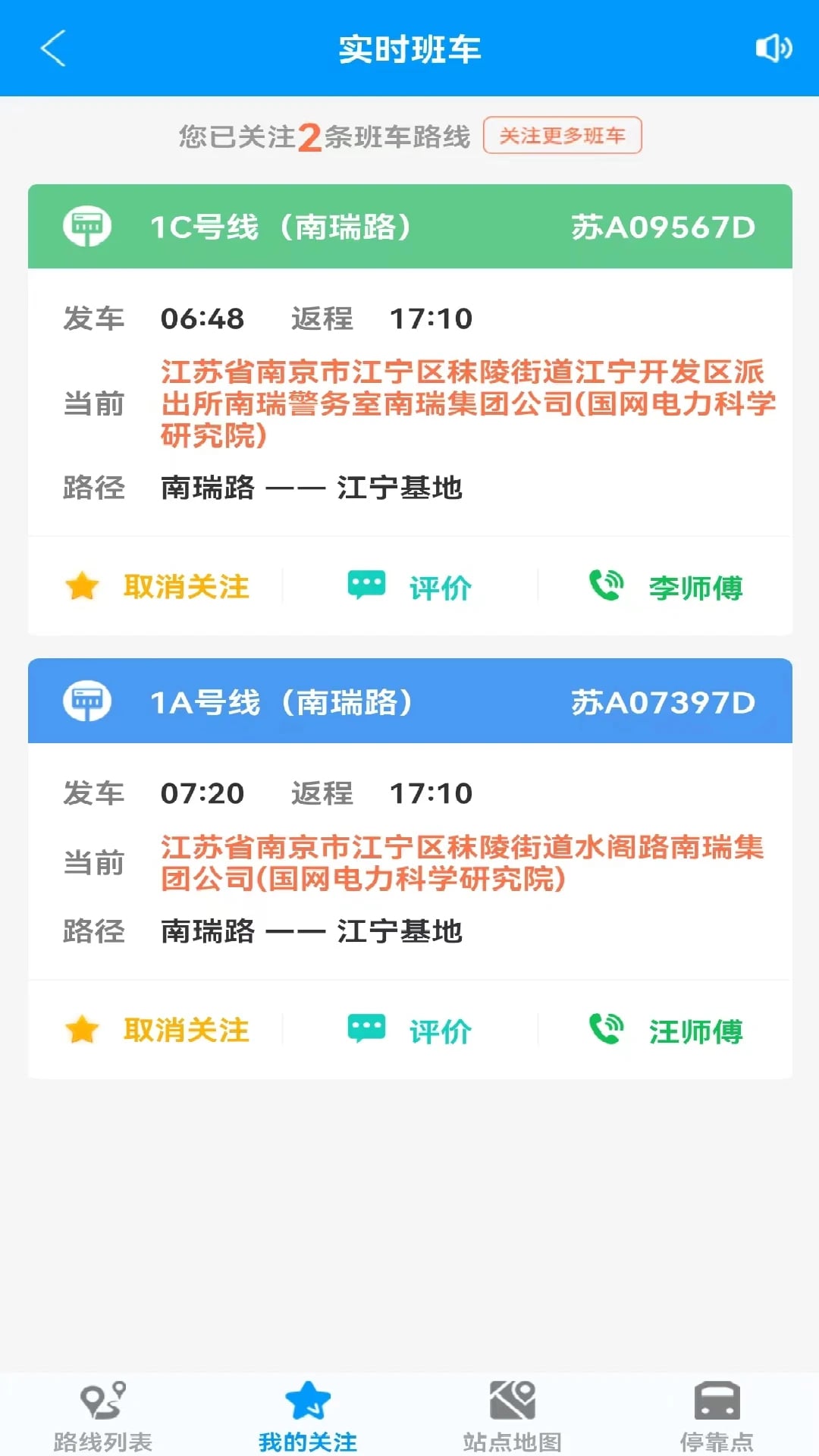
Task: Rate the 1A号线 shuttle via 评价
Action: point(410,1030)
